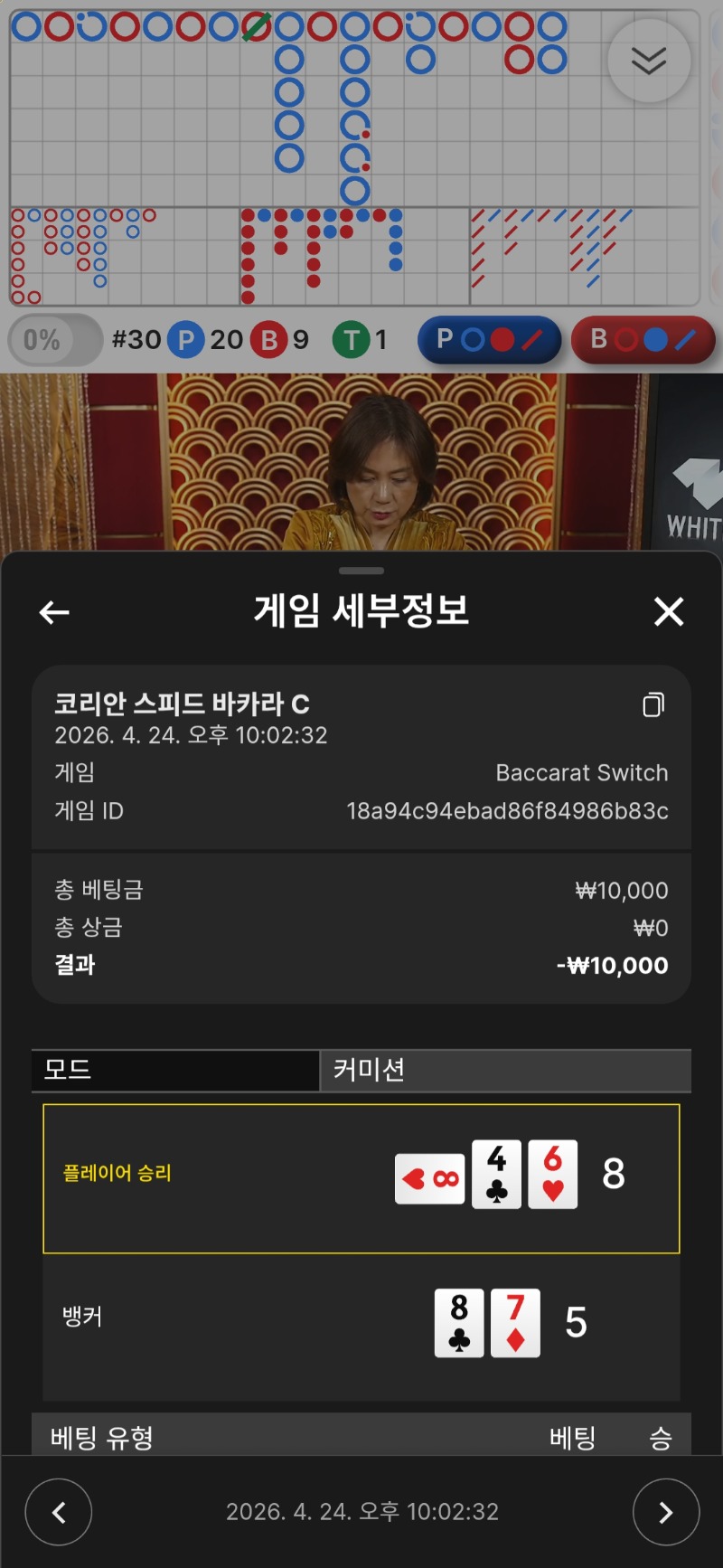Viewport: 723px width, 1568px height.
Task: Copy the game ID
Action: (653, 704)
